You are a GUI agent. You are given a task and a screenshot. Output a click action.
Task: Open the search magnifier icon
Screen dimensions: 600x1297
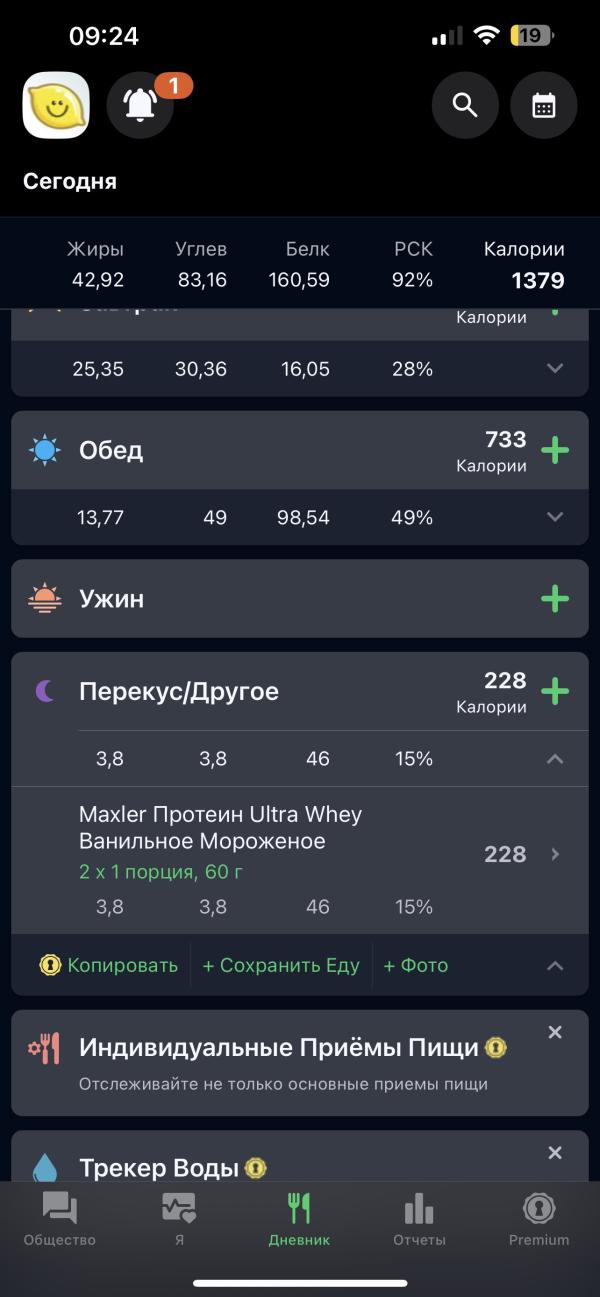(465, 105)
